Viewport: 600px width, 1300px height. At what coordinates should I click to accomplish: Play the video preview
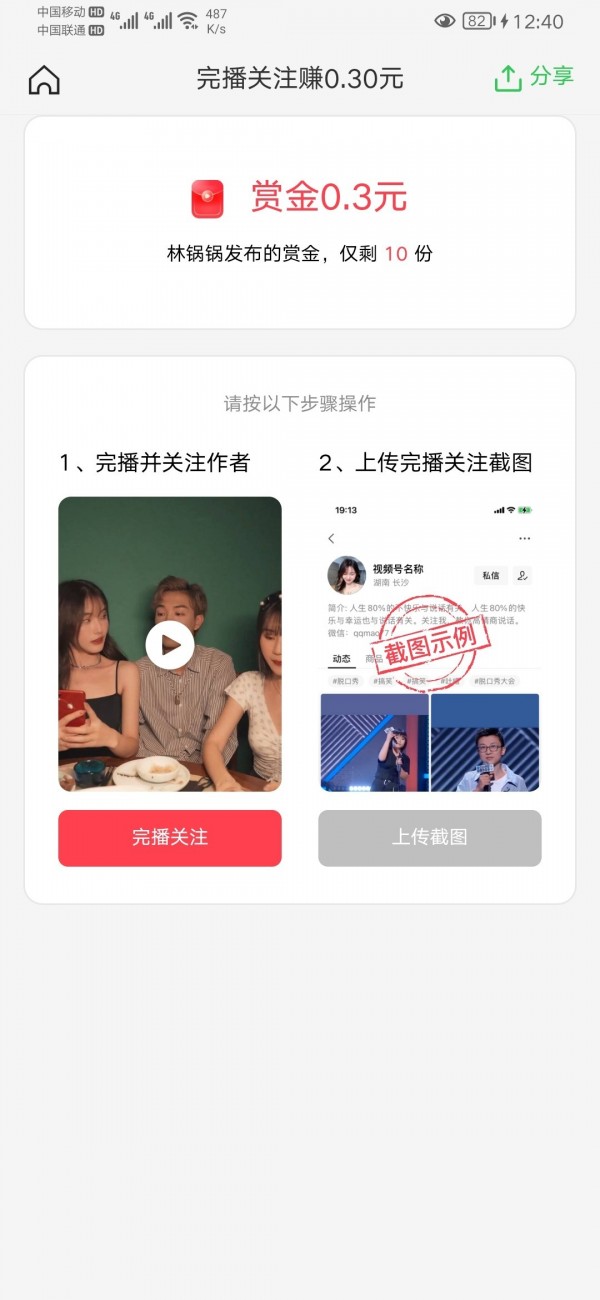170,645
